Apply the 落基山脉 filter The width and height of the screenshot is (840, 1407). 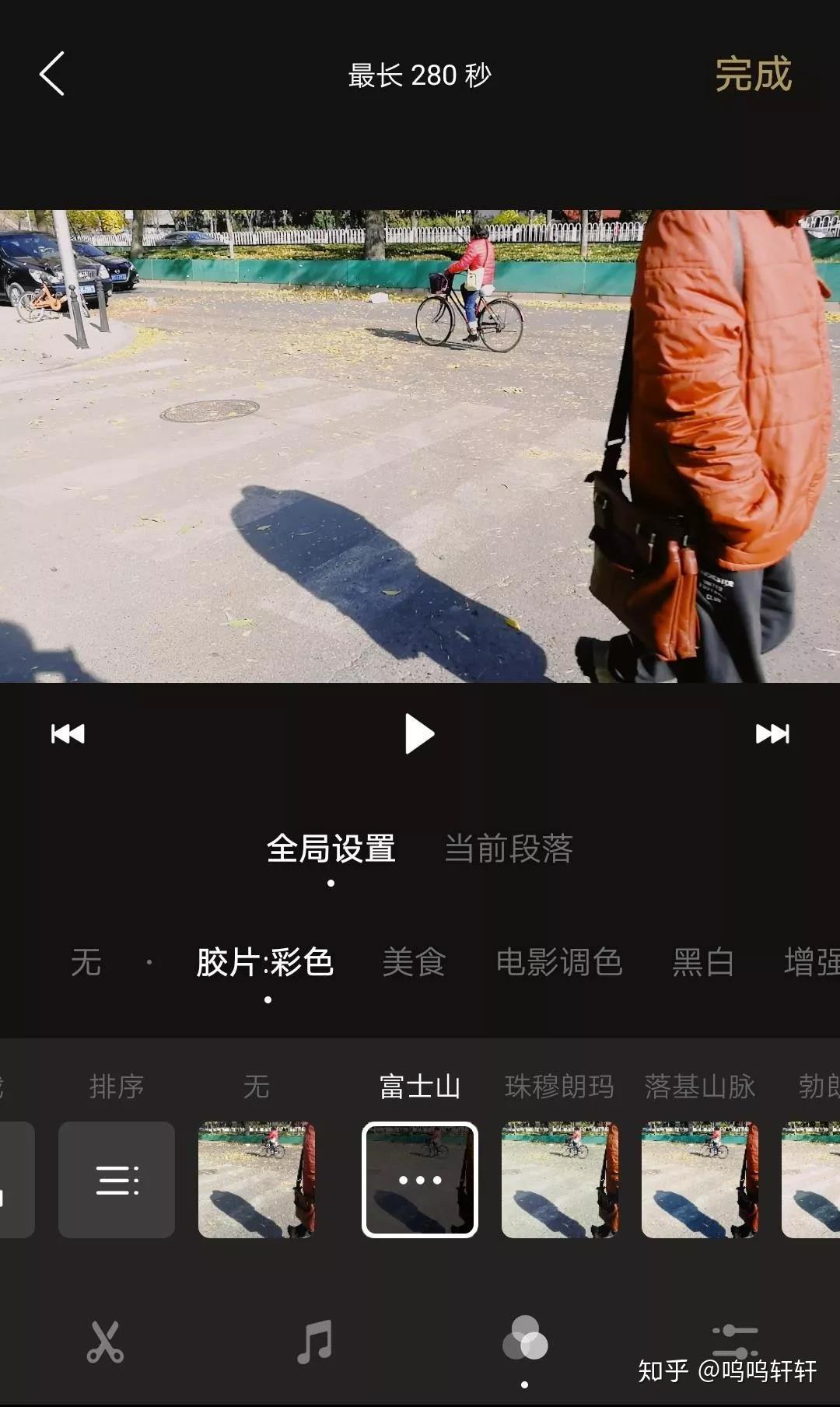(700, 1179)
